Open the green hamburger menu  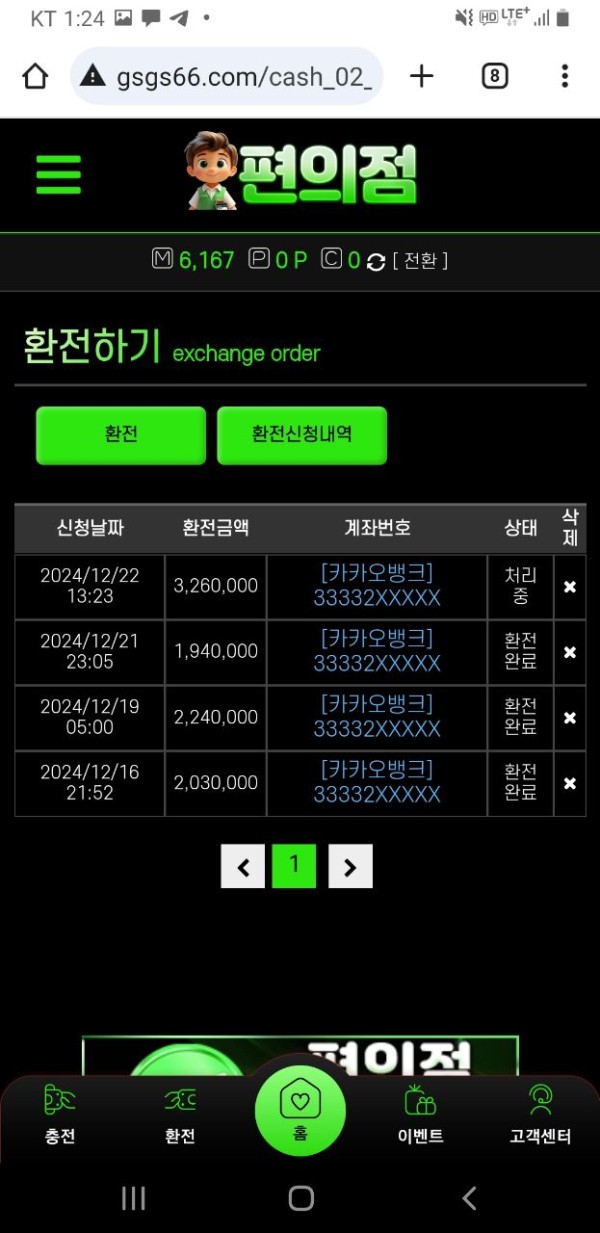click(x=58, y=176)
